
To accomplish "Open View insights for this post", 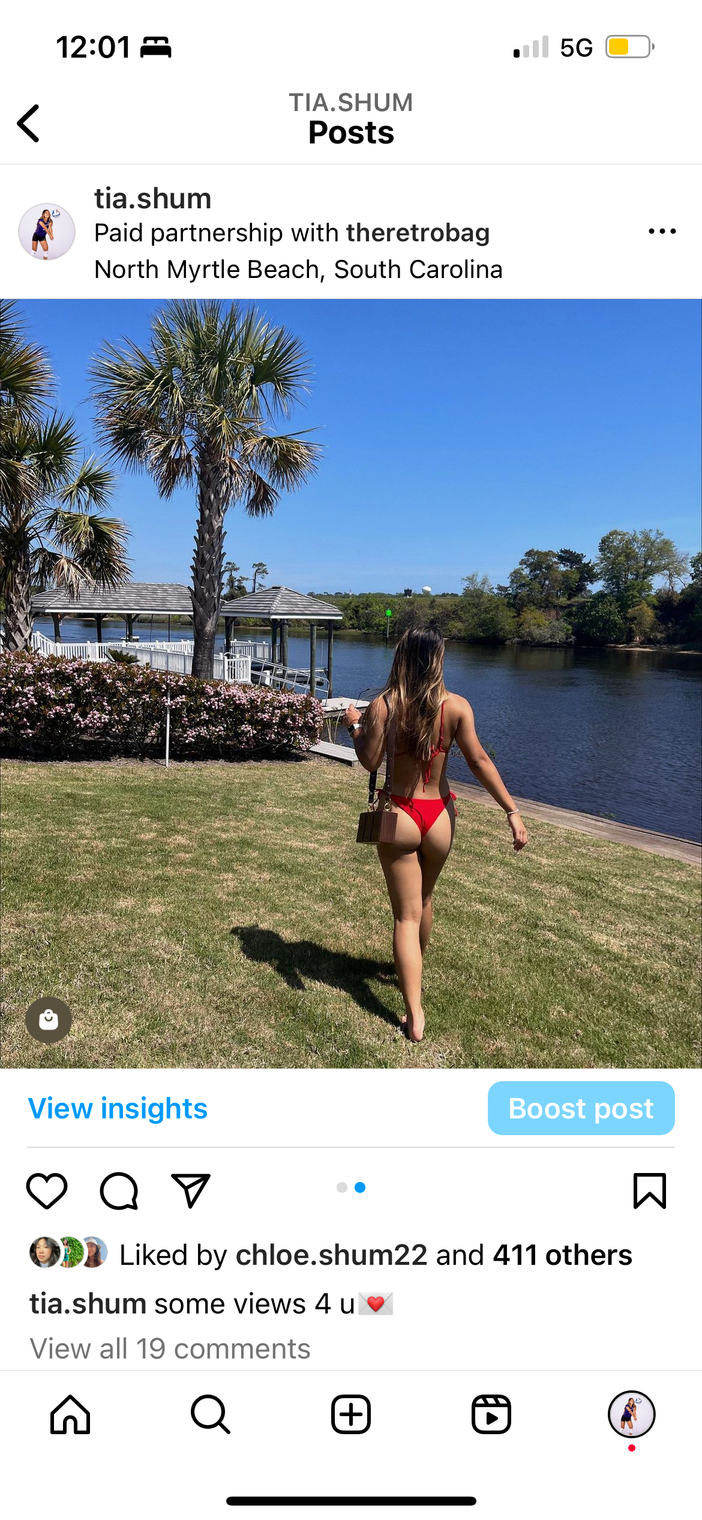I will [118, 1108].
